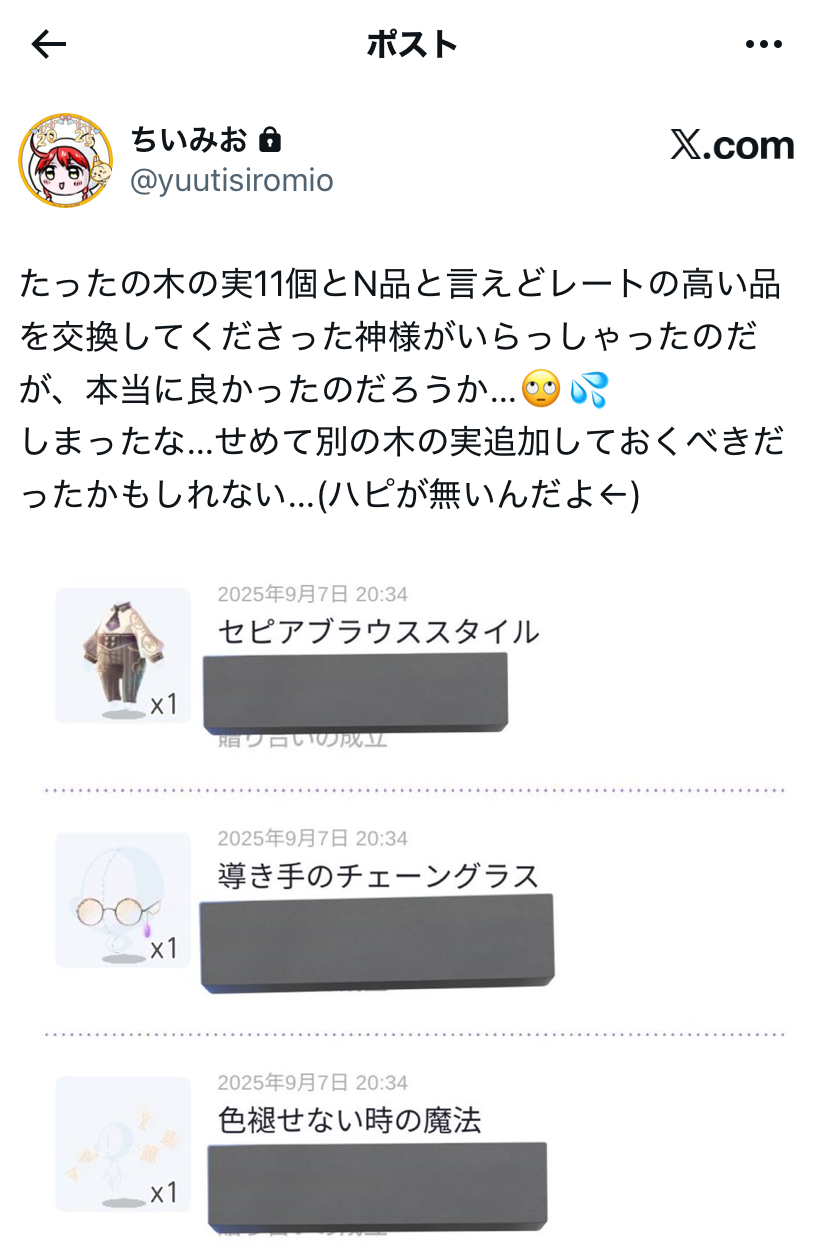
Task: Visit the @yuutisiromio profile handle
Action: click(232, 181)
